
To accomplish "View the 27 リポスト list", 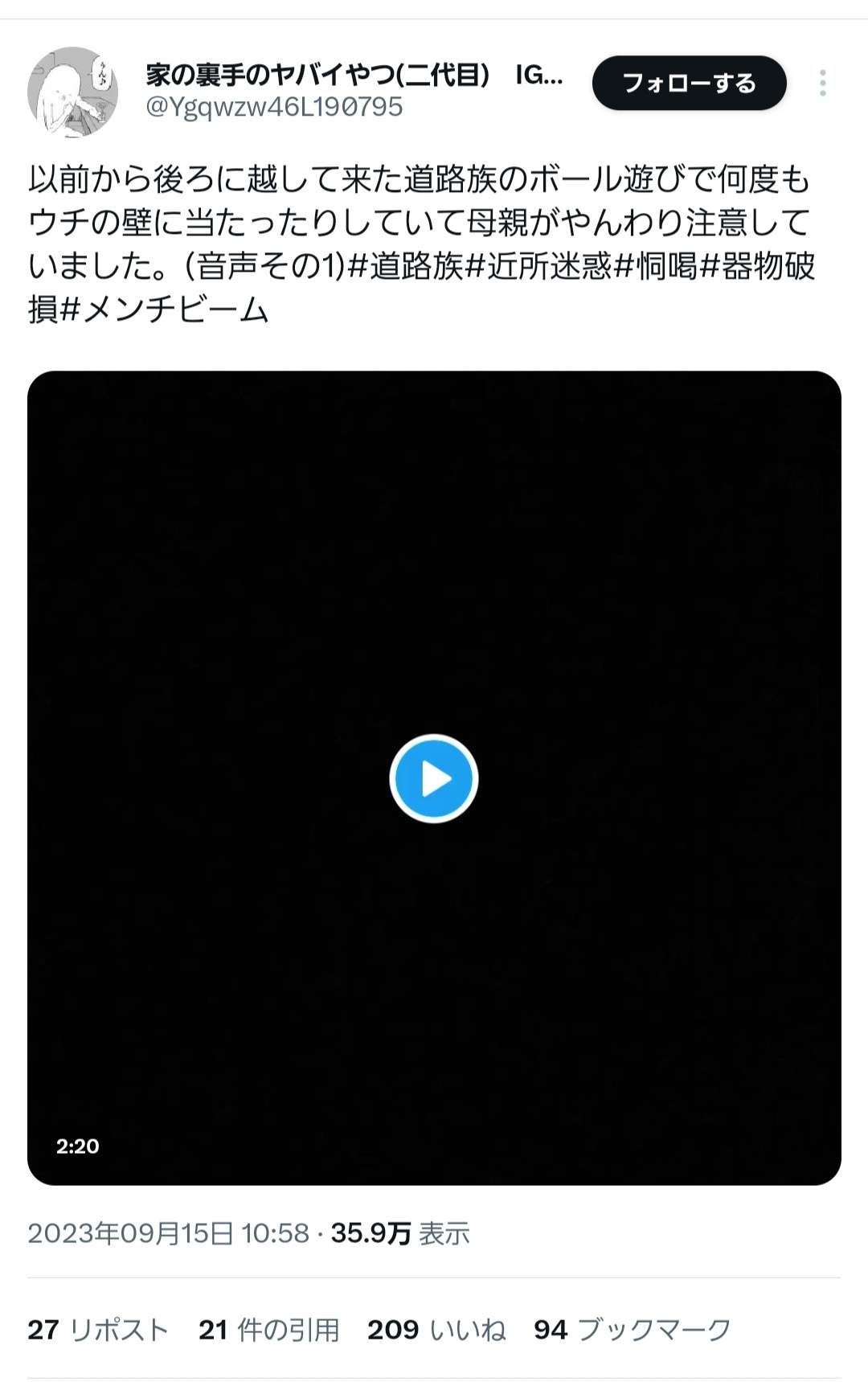I will click(x=98, y=1330).
